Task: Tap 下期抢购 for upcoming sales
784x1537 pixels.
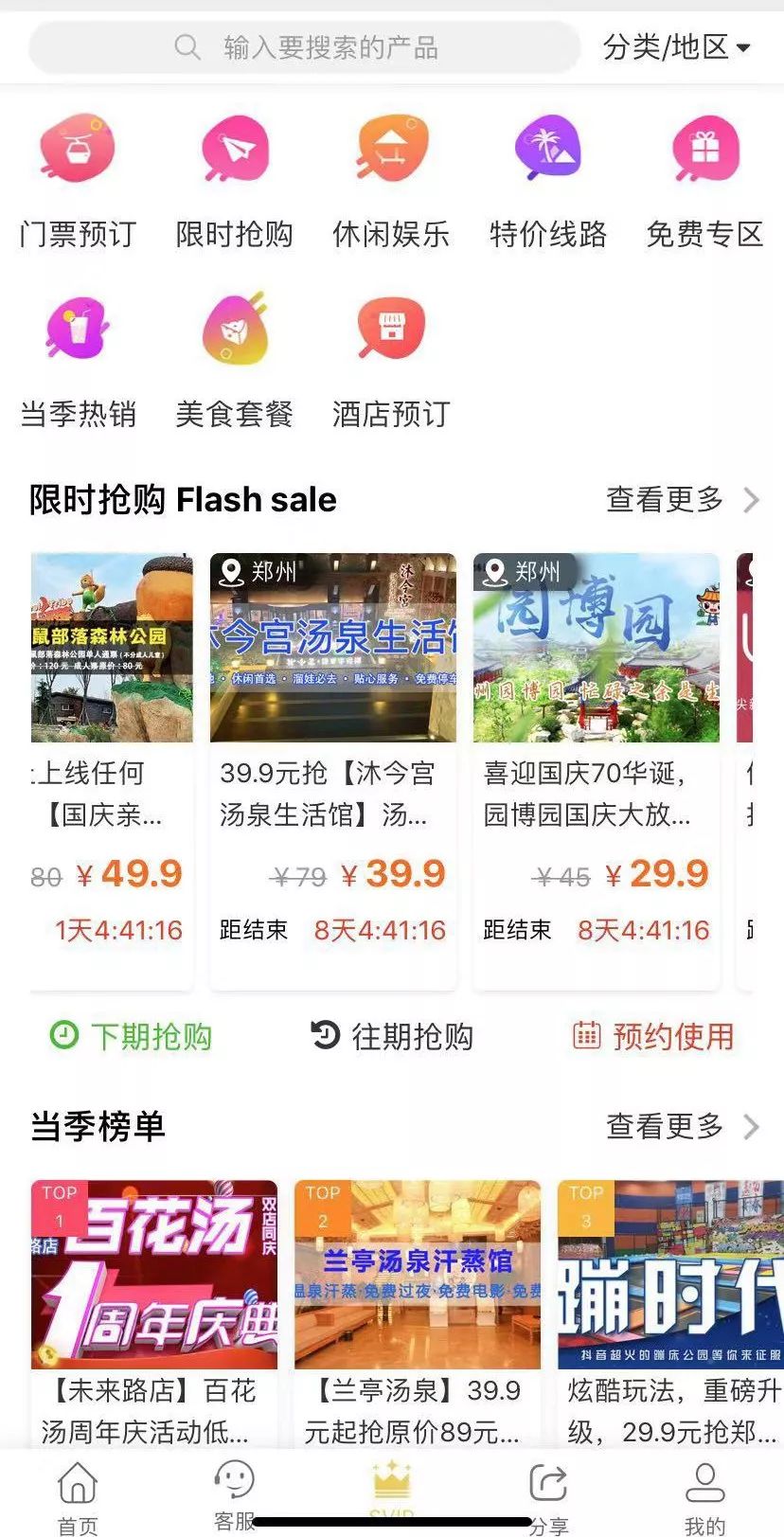Action: tap(131, 1036)
